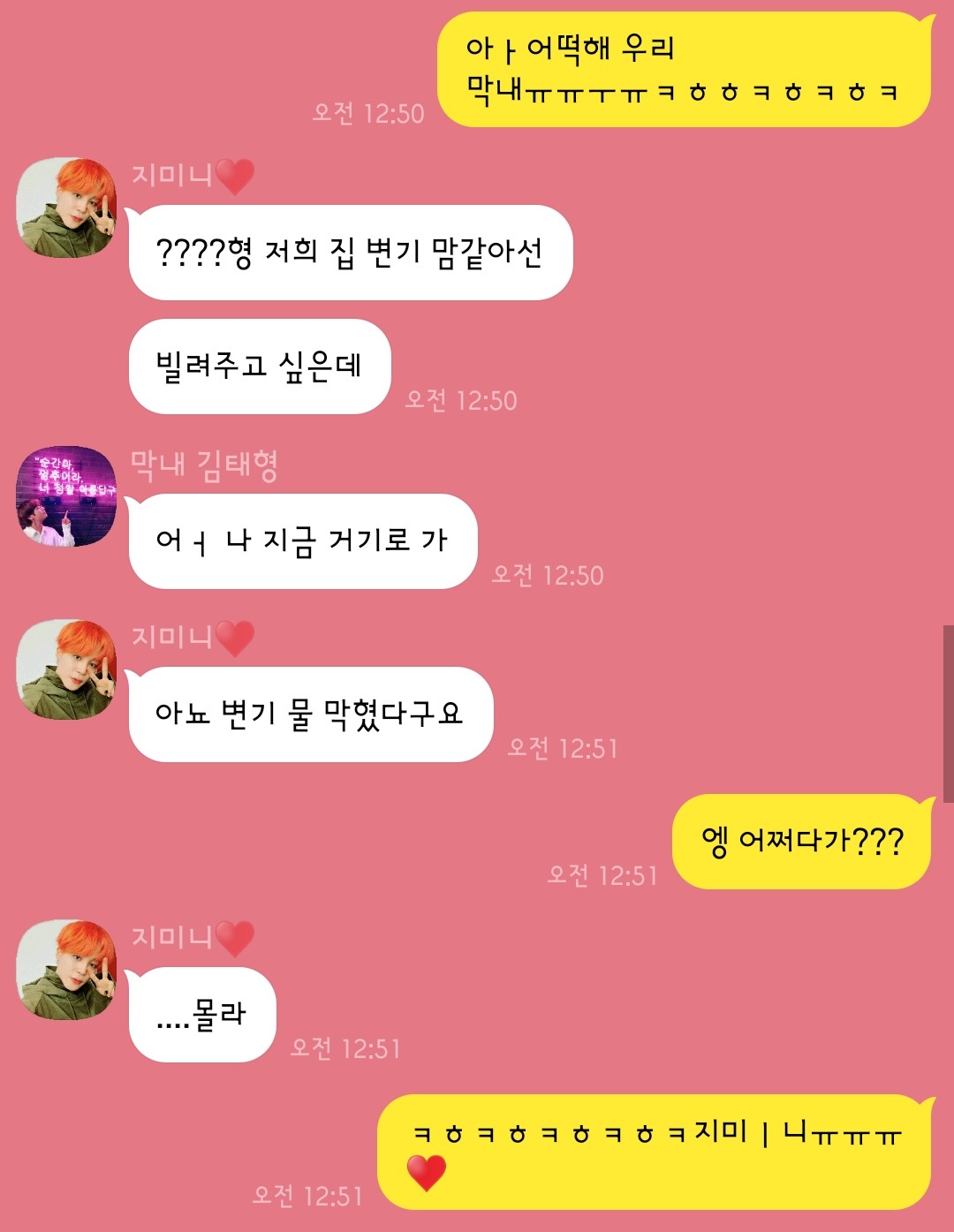View 지미니's profile photo beside '....몰라'
954x1232 pixels.
(x=66, y=970)
